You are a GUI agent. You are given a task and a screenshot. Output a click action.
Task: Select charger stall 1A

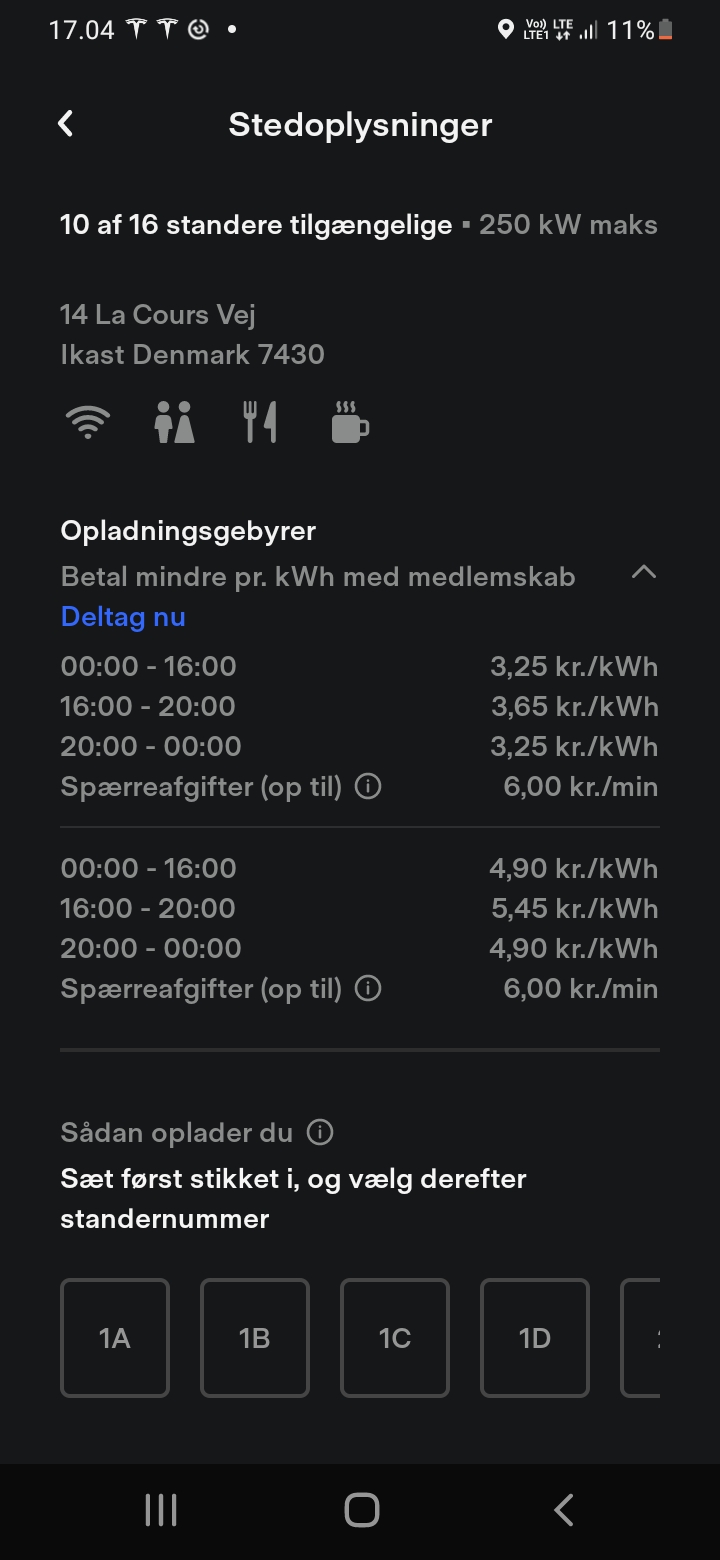click(x=115, y=1338)
